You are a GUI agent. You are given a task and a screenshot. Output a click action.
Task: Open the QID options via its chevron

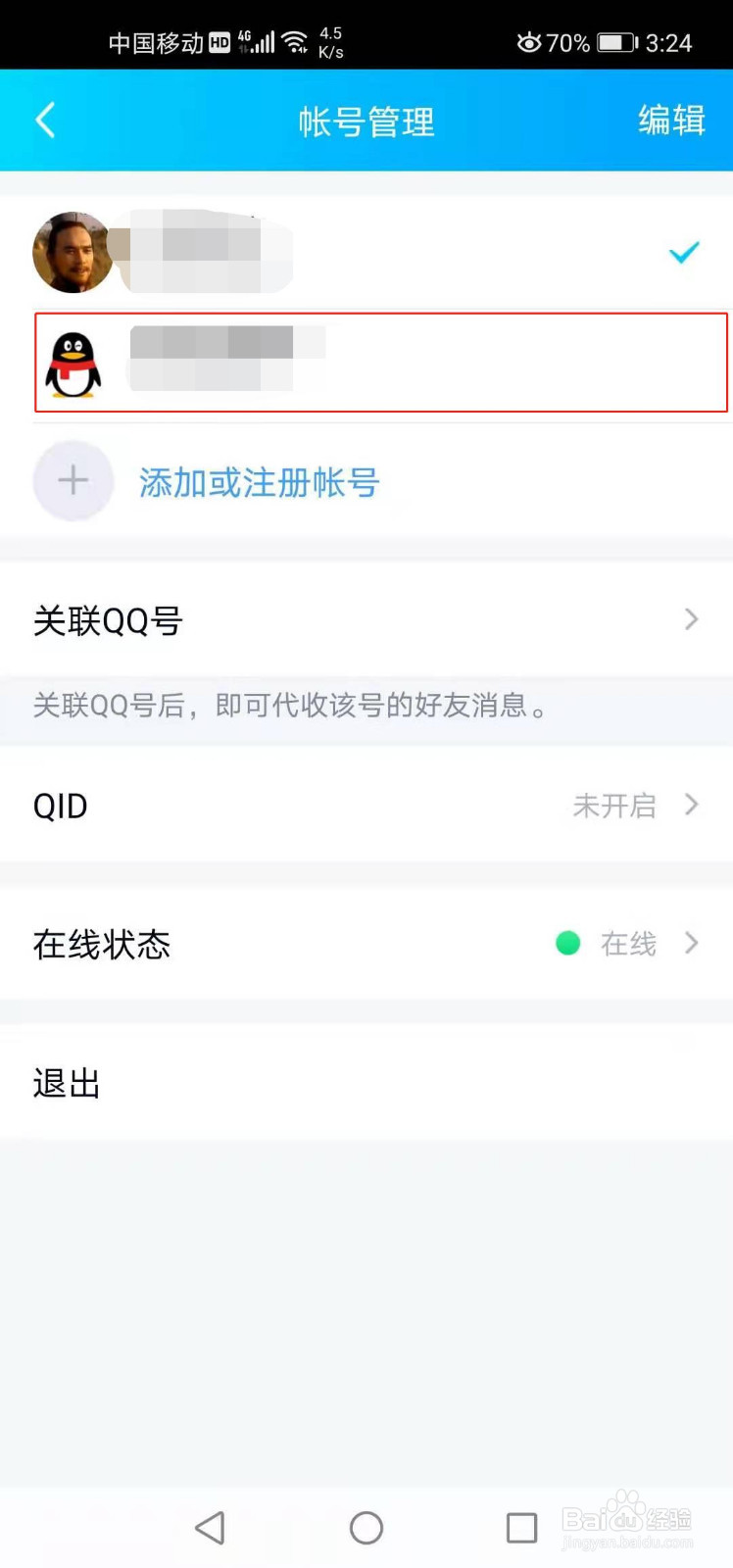[x=692, y=806]
